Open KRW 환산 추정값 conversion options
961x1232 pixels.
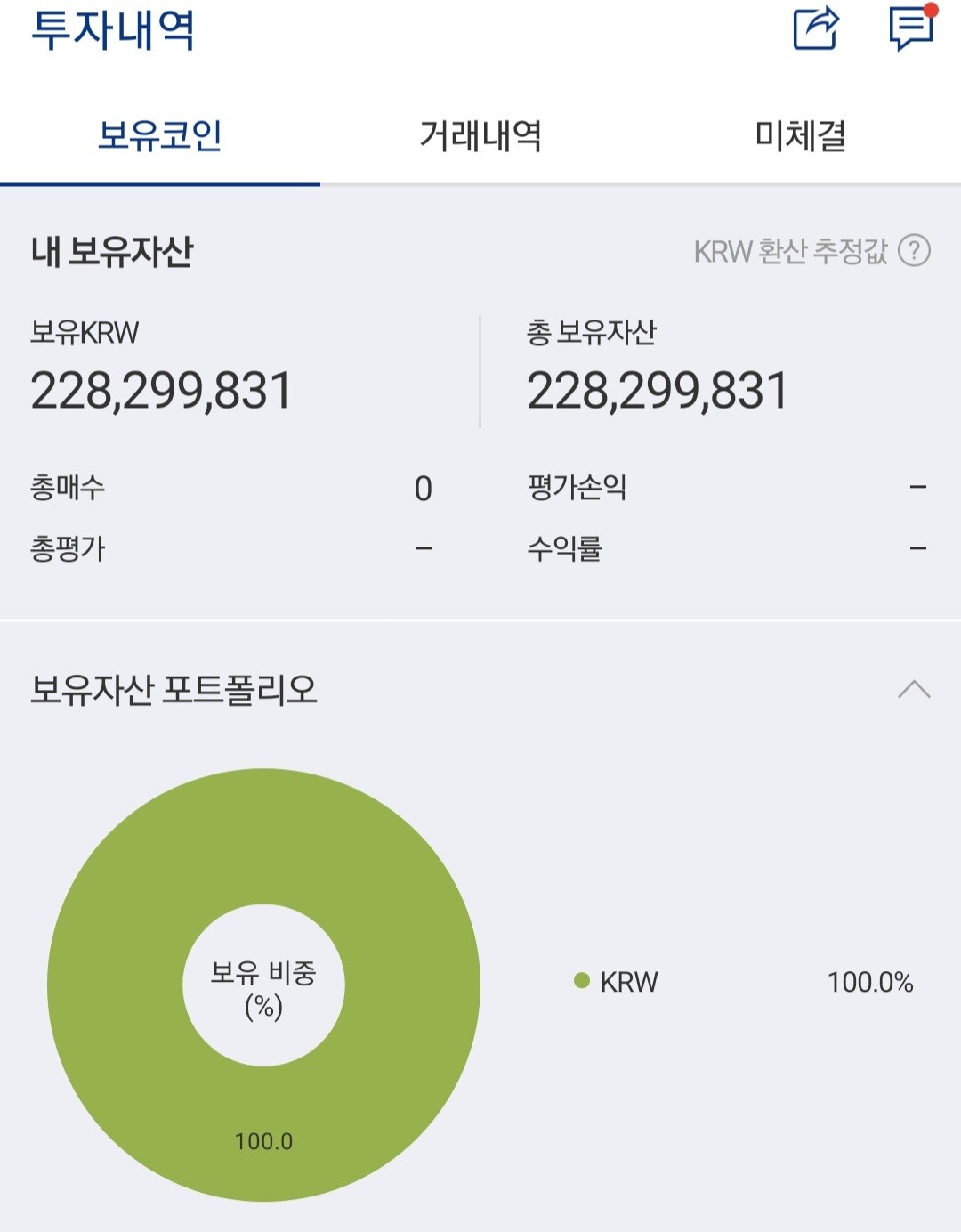click(x=790, y=254)
